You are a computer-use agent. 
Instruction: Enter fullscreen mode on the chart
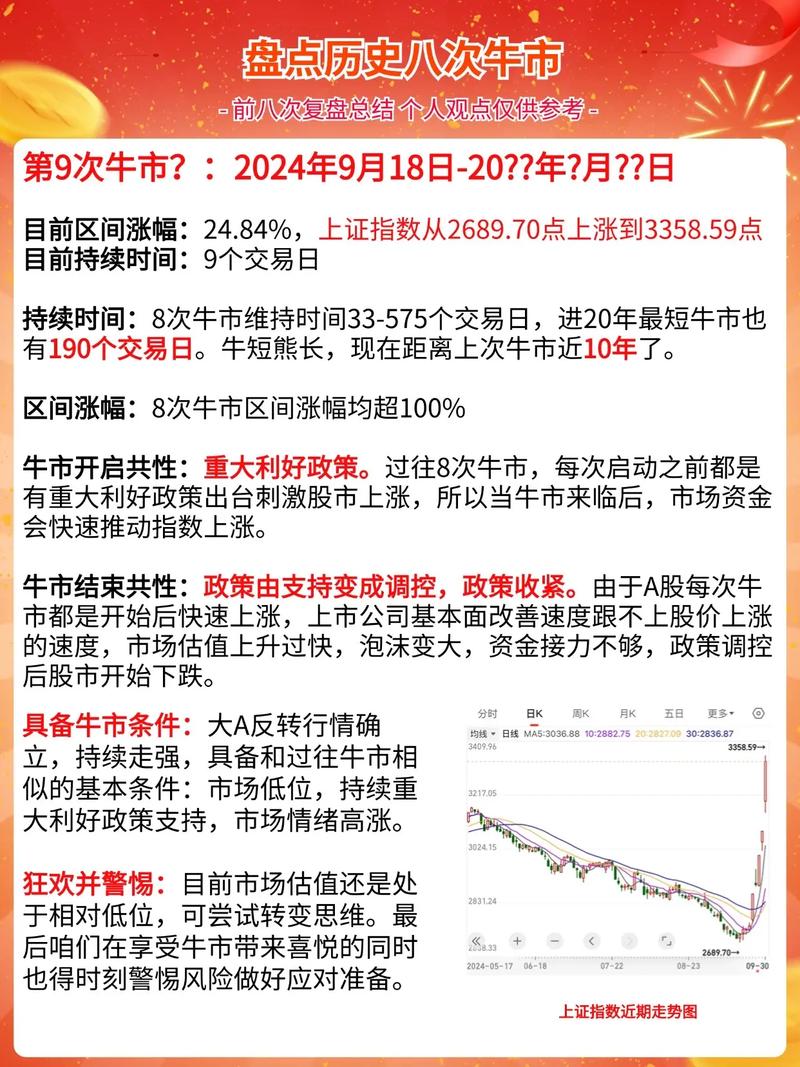tap(666, 940)
